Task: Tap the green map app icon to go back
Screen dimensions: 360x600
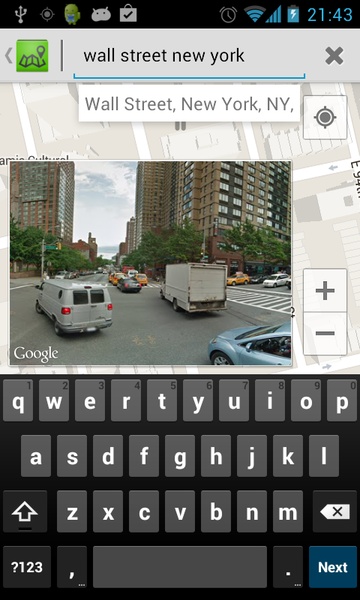Action: [x=32, y=56]
